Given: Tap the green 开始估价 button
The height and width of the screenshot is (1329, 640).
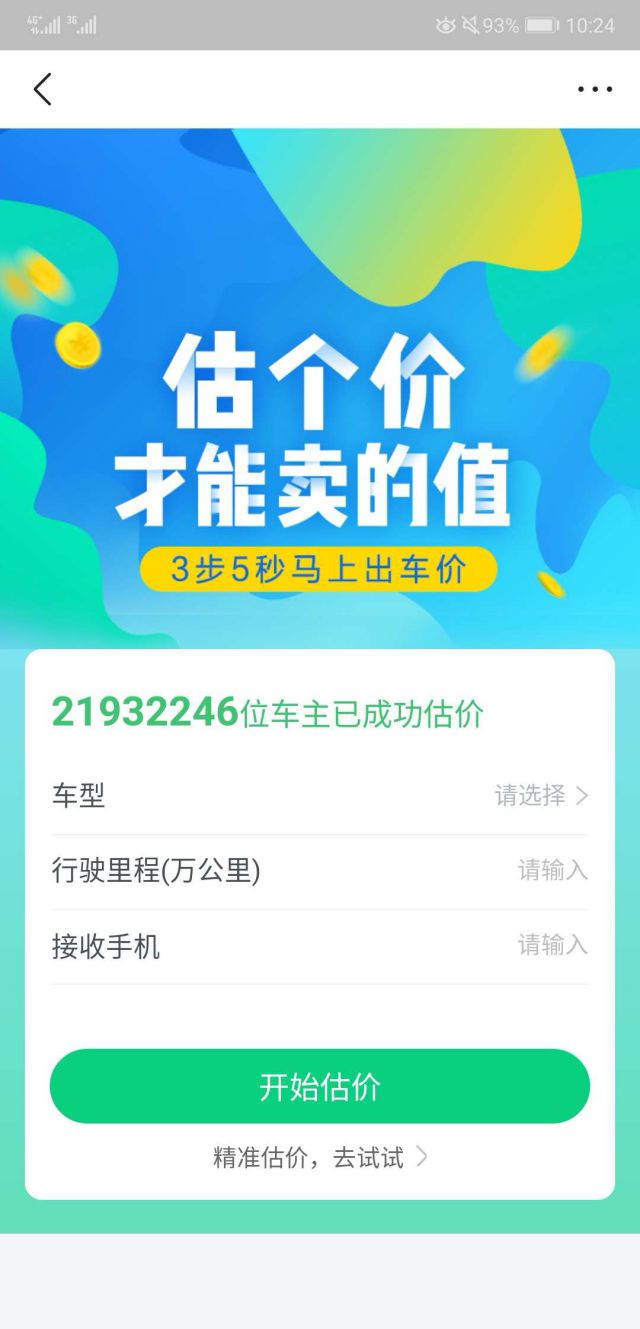Looking at the screenshot, I should [320, 1086].
